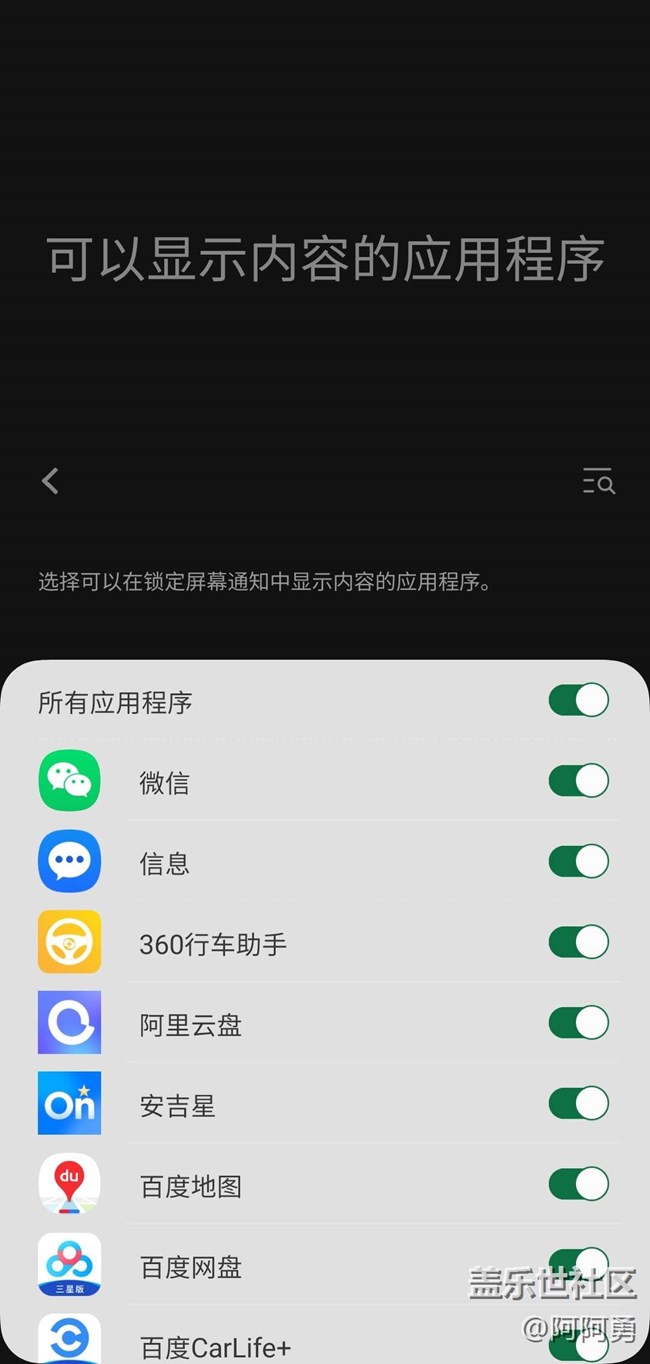The height and width of the screenshot is (1364, 650).
Task: Toggle the 百度网盘 switch off
Action: pyautogui.click(x=578, y=1262)
